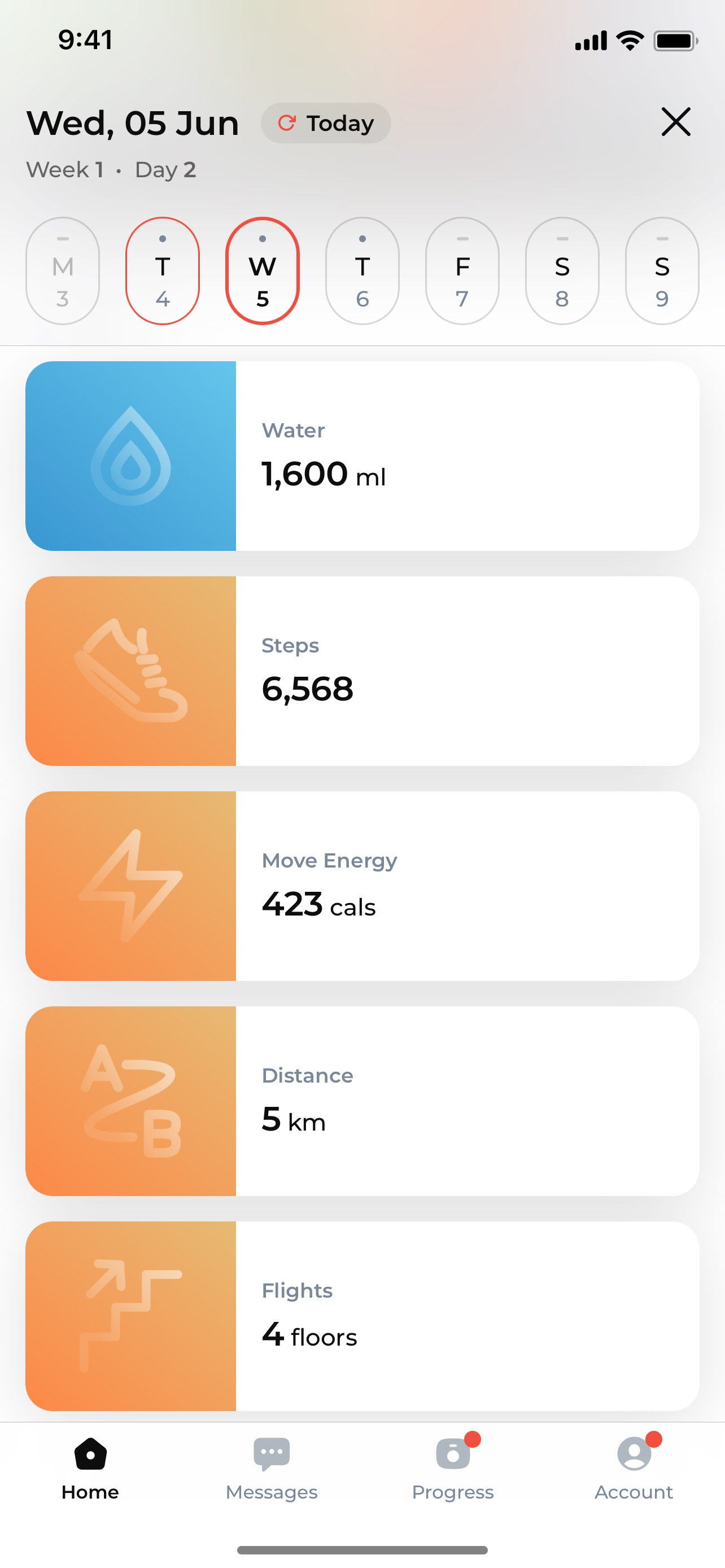
Task: Switch to the Messages tab
Action: (272, 1469)
